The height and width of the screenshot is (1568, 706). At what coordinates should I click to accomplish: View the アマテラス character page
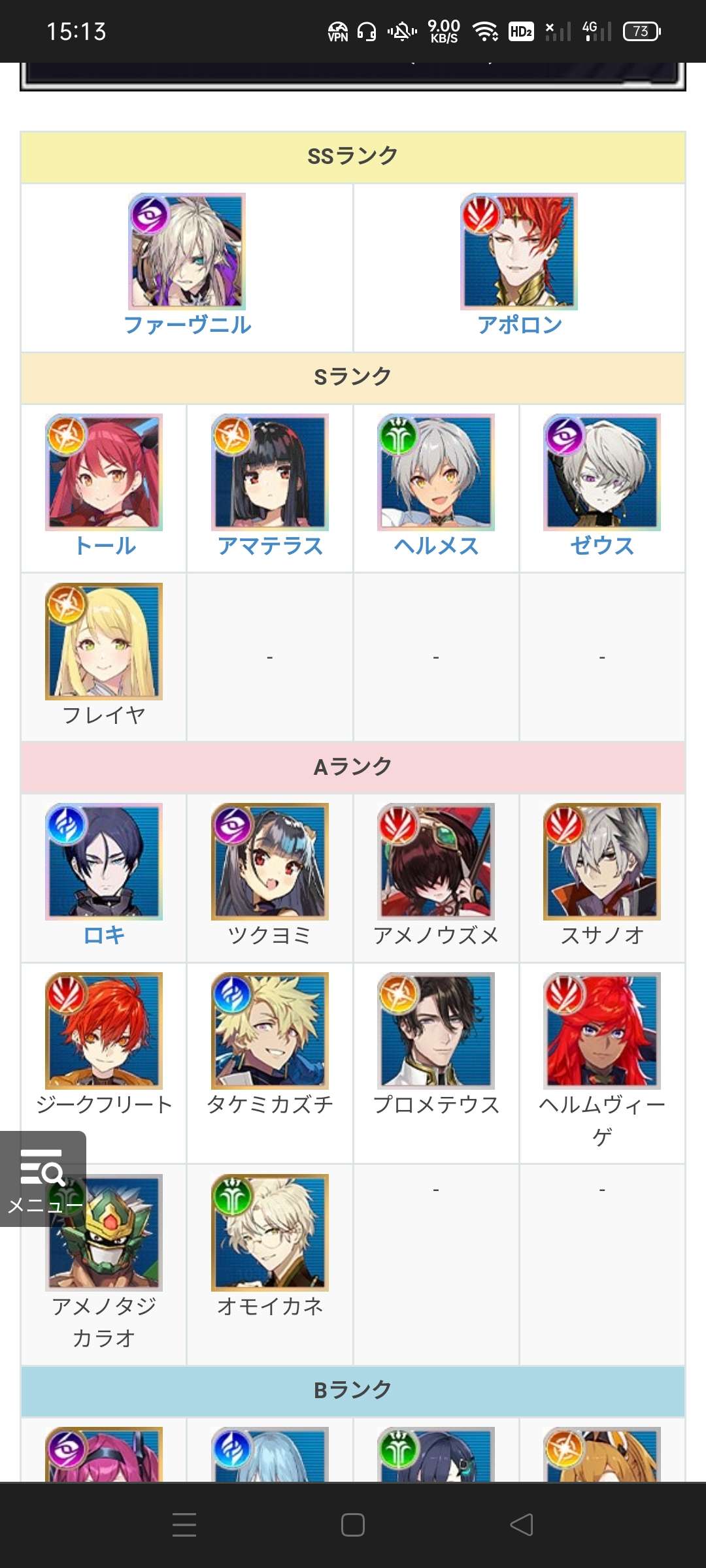click(270, 546)
